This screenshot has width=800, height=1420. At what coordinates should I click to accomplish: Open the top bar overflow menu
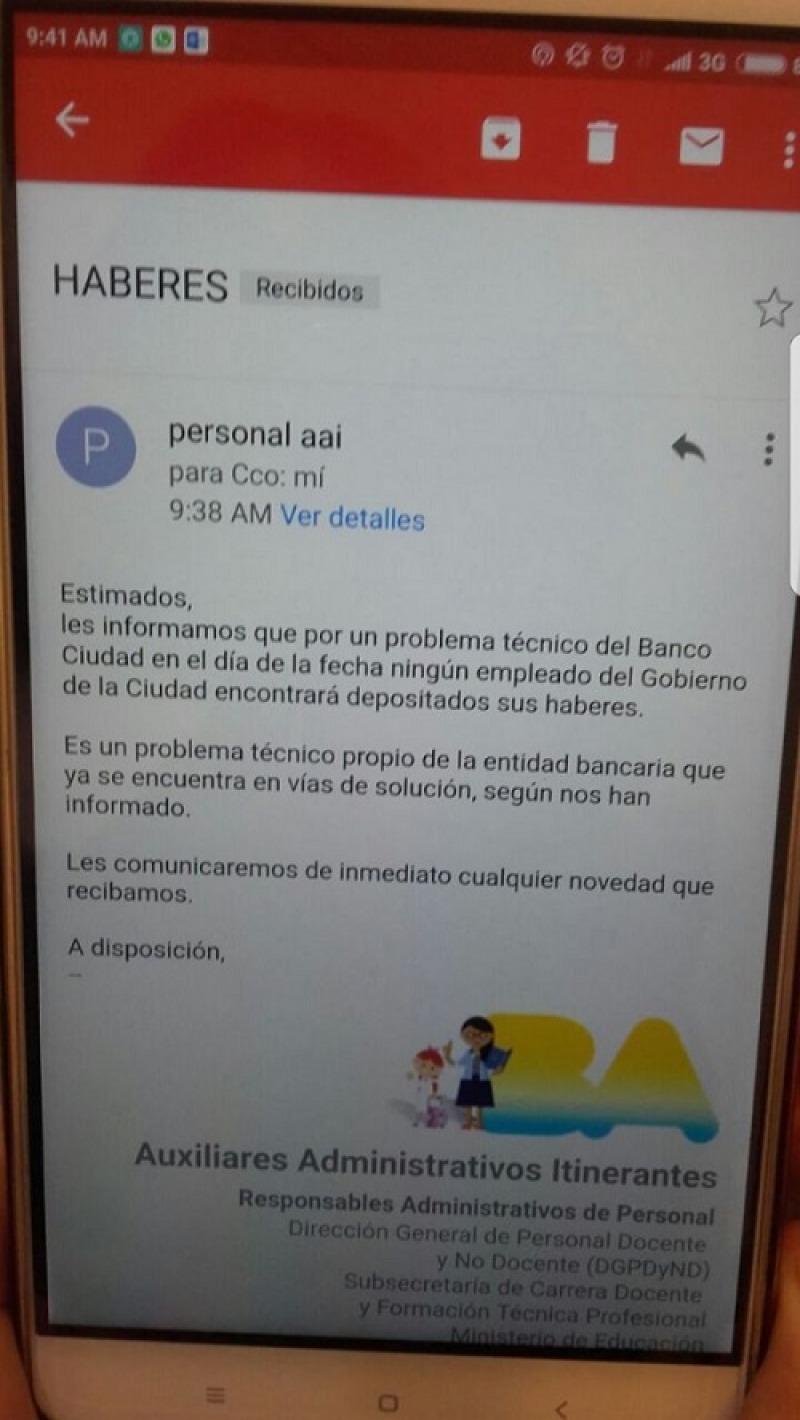[788, 150]
